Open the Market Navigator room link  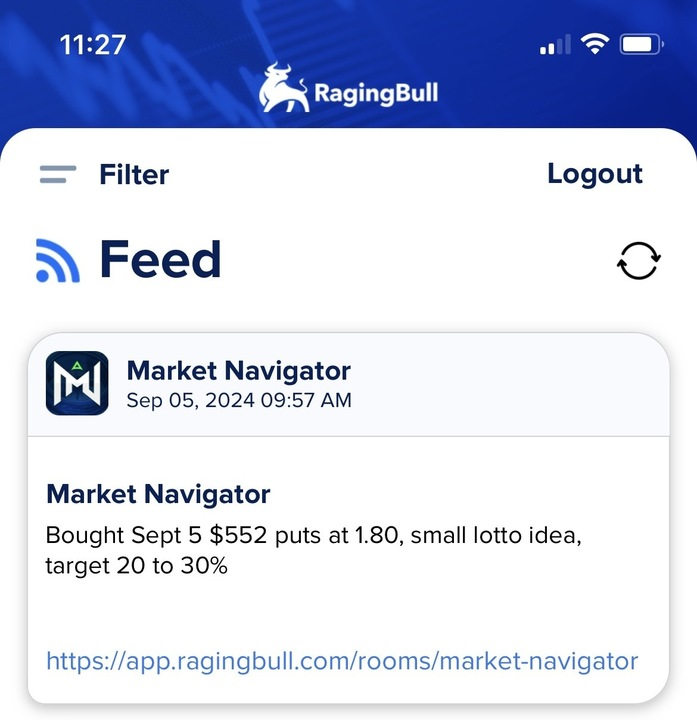[x=341, y=661]
